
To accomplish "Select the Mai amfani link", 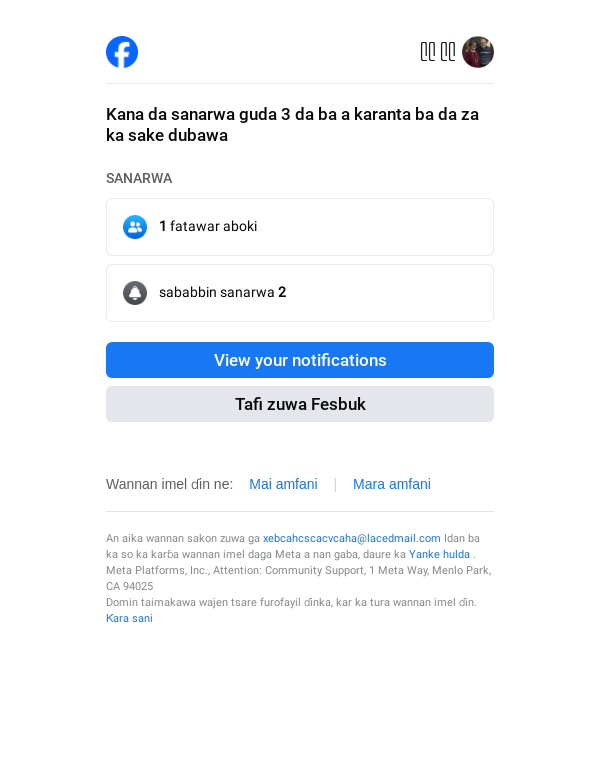I will tap(283, 484).
